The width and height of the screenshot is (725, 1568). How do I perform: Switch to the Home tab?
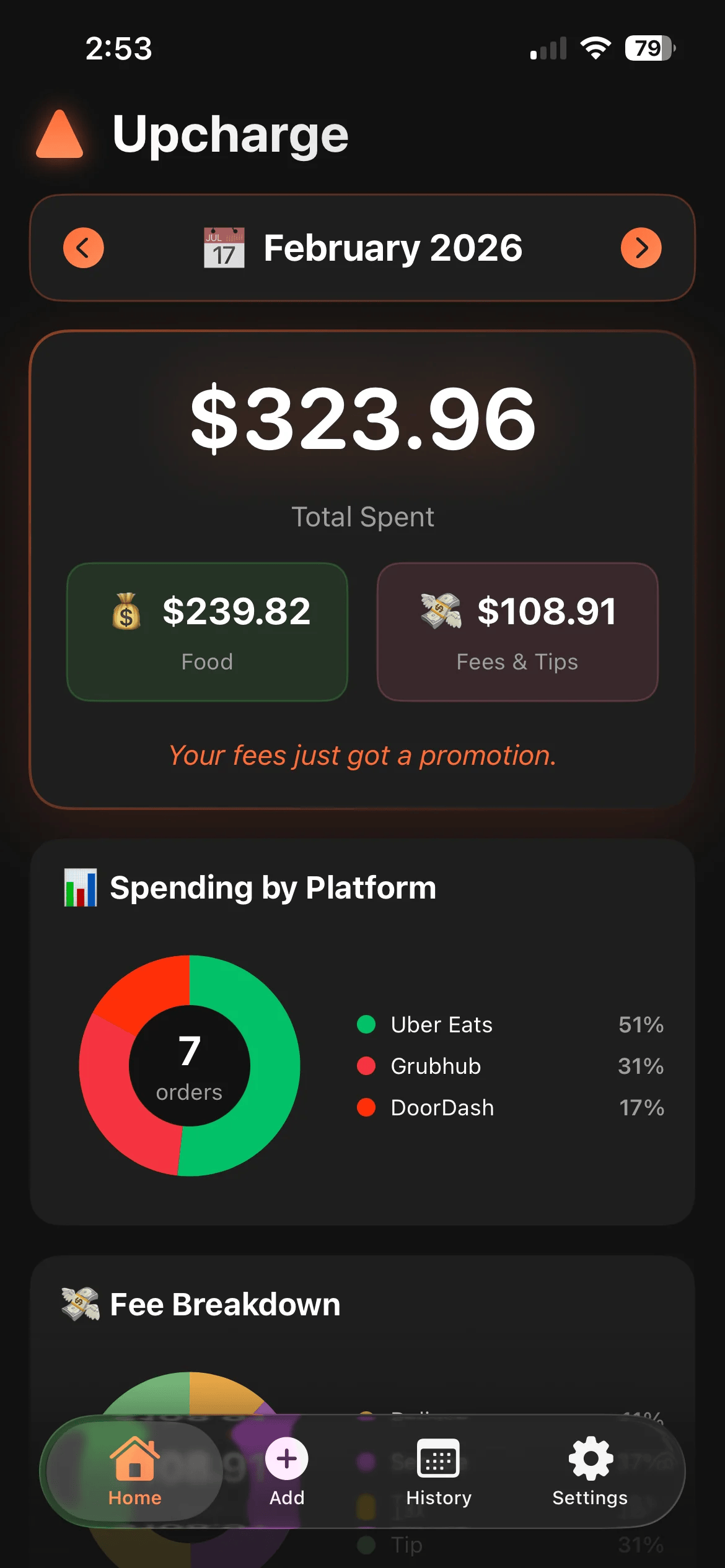click(x=134, y=1471)
